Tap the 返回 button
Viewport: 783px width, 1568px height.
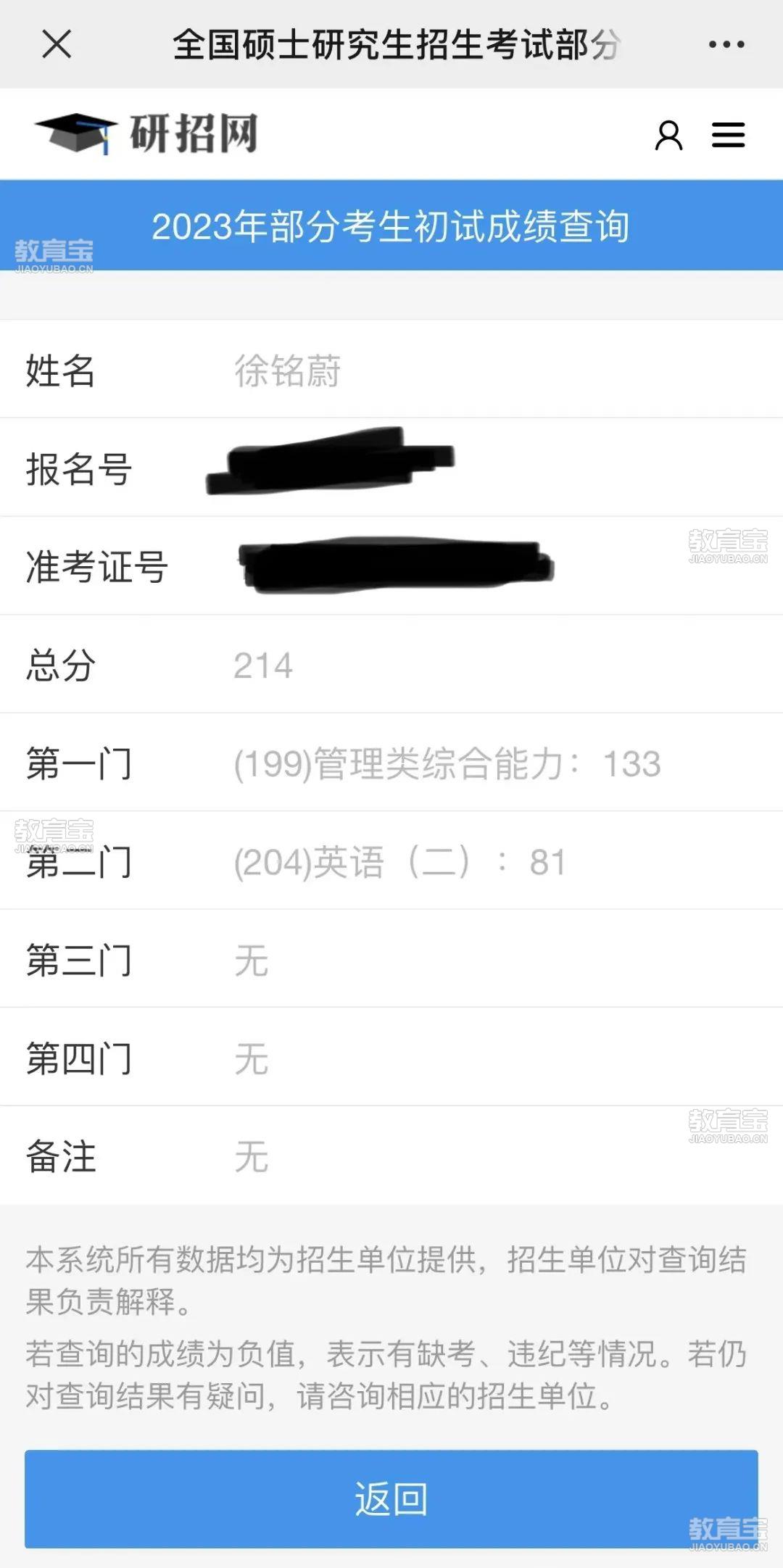tap(391, 1498)
